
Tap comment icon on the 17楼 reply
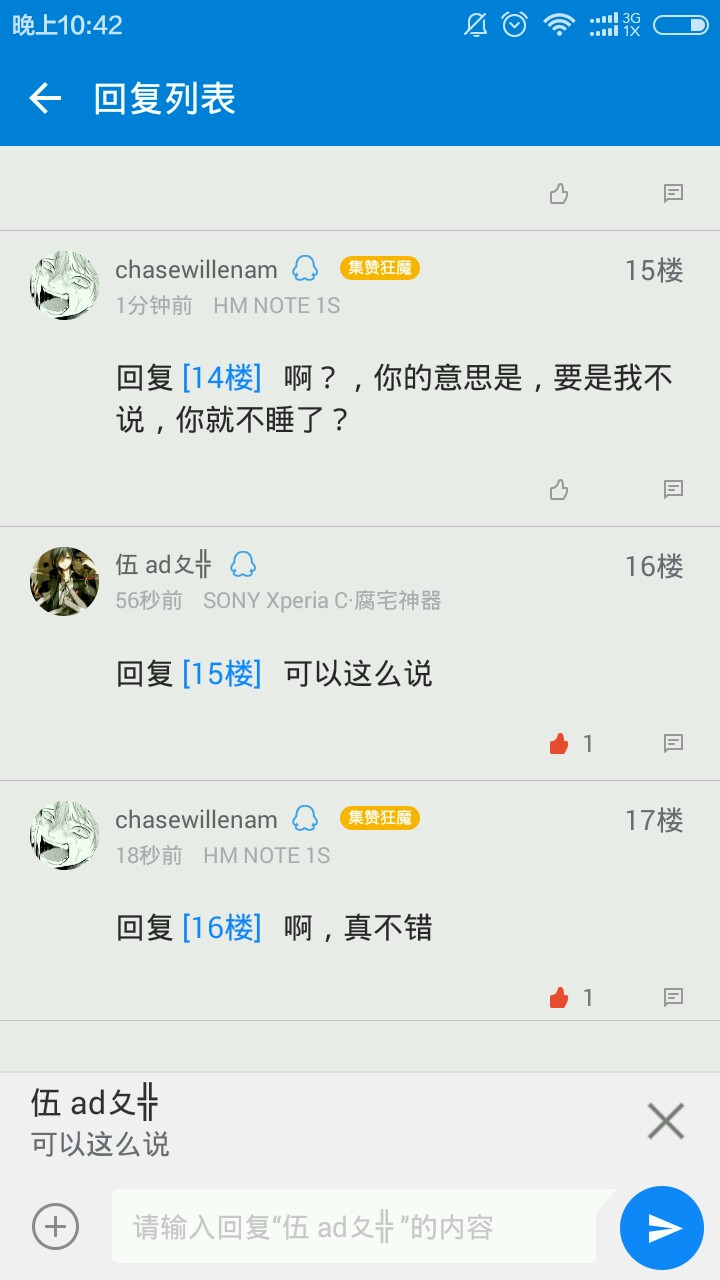(673, 997)
